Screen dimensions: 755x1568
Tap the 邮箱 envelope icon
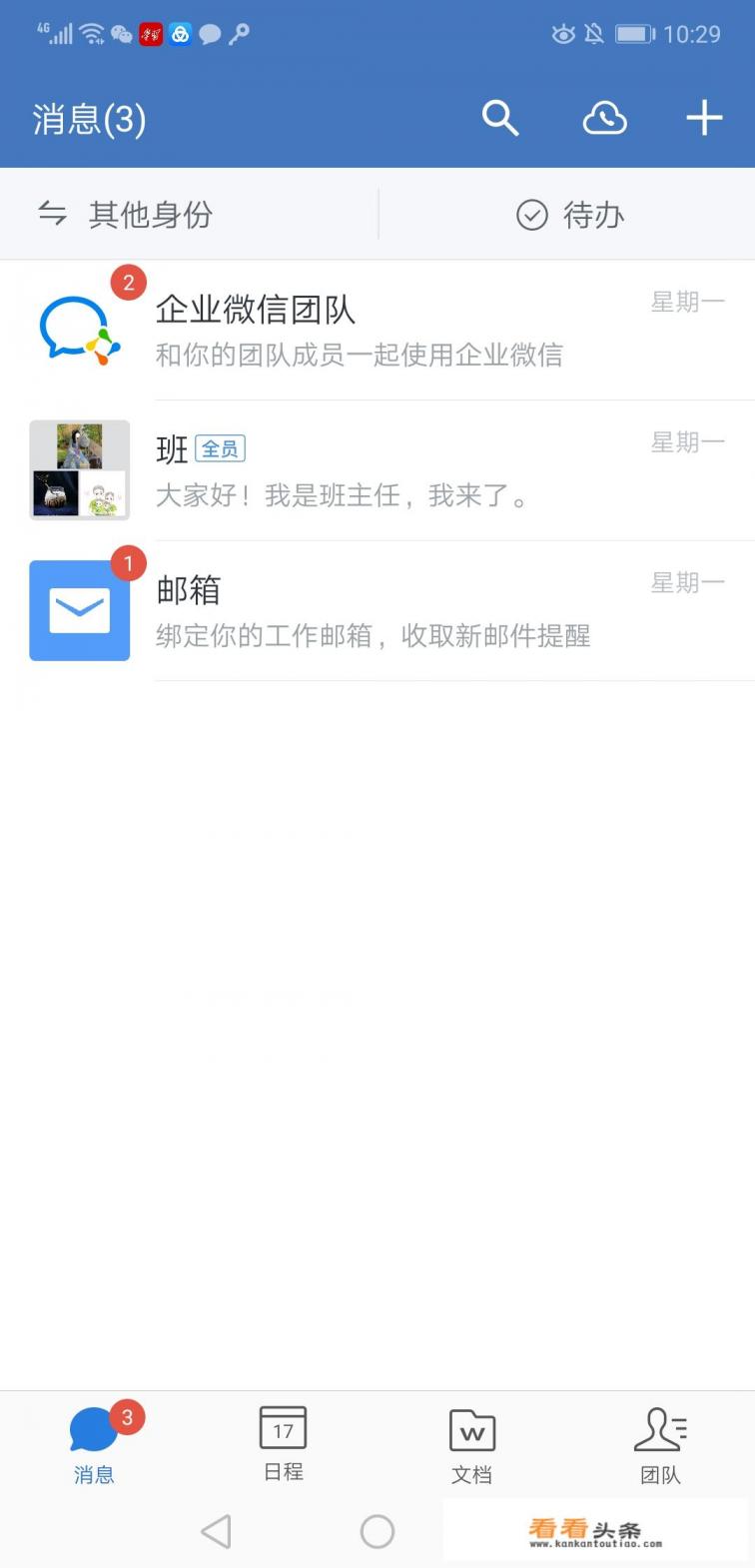click(x=79, y=610)
